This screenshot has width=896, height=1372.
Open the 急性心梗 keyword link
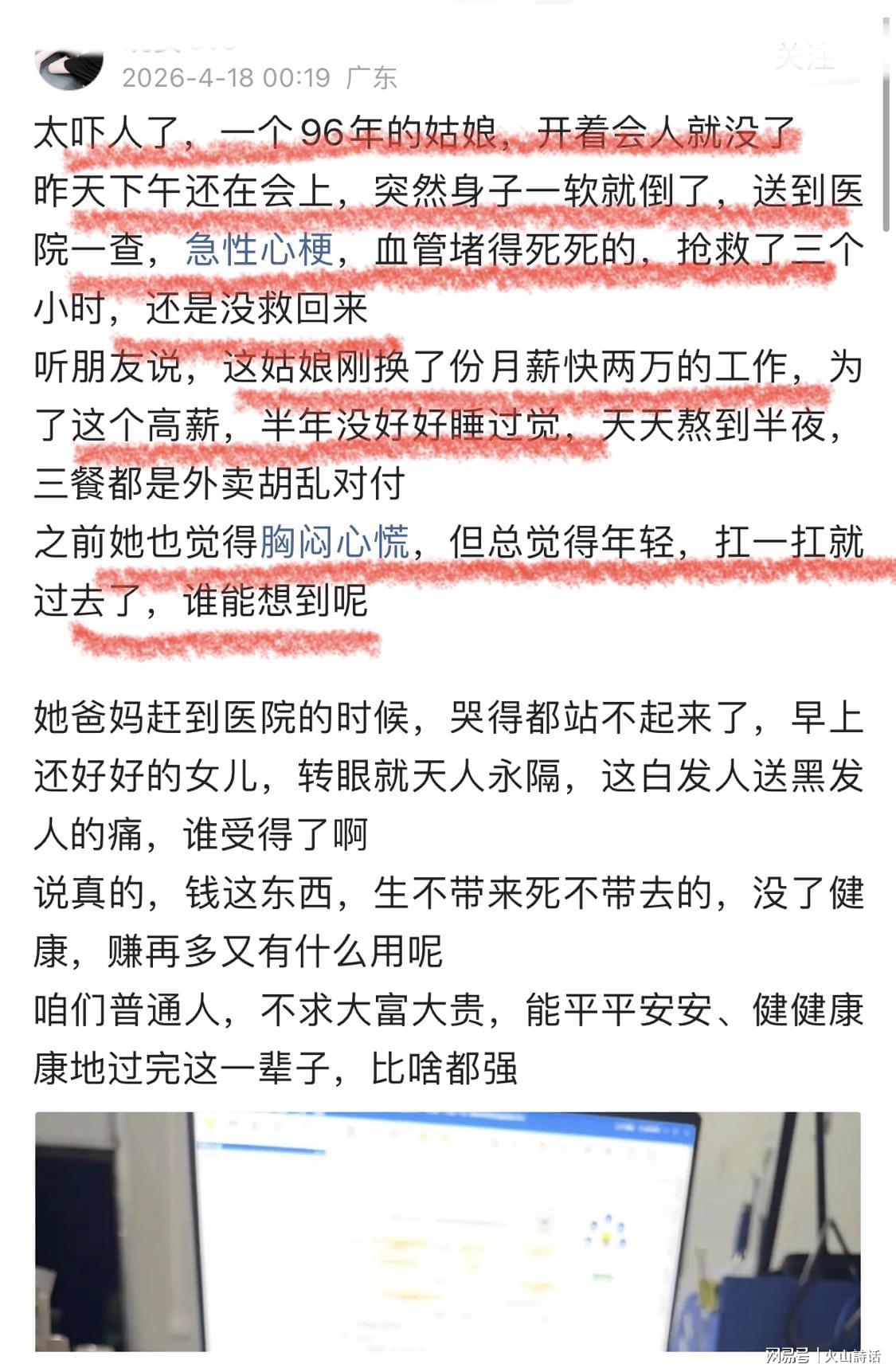260,250
